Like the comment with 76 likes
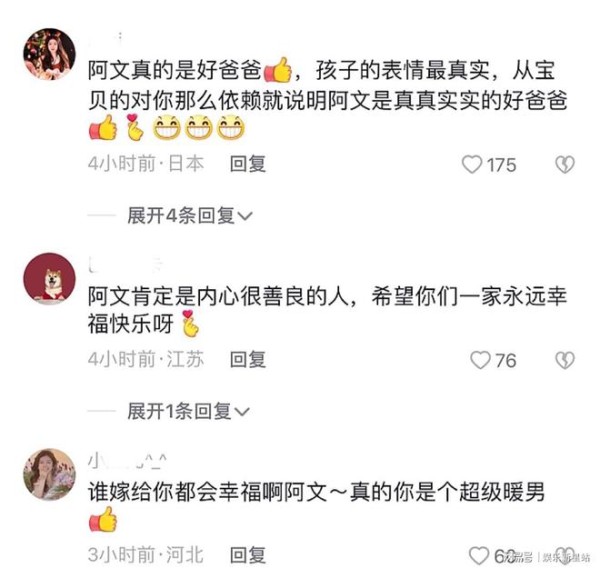Image resolution: width=600 pixels, height=568 pixels. coord(481,360)
